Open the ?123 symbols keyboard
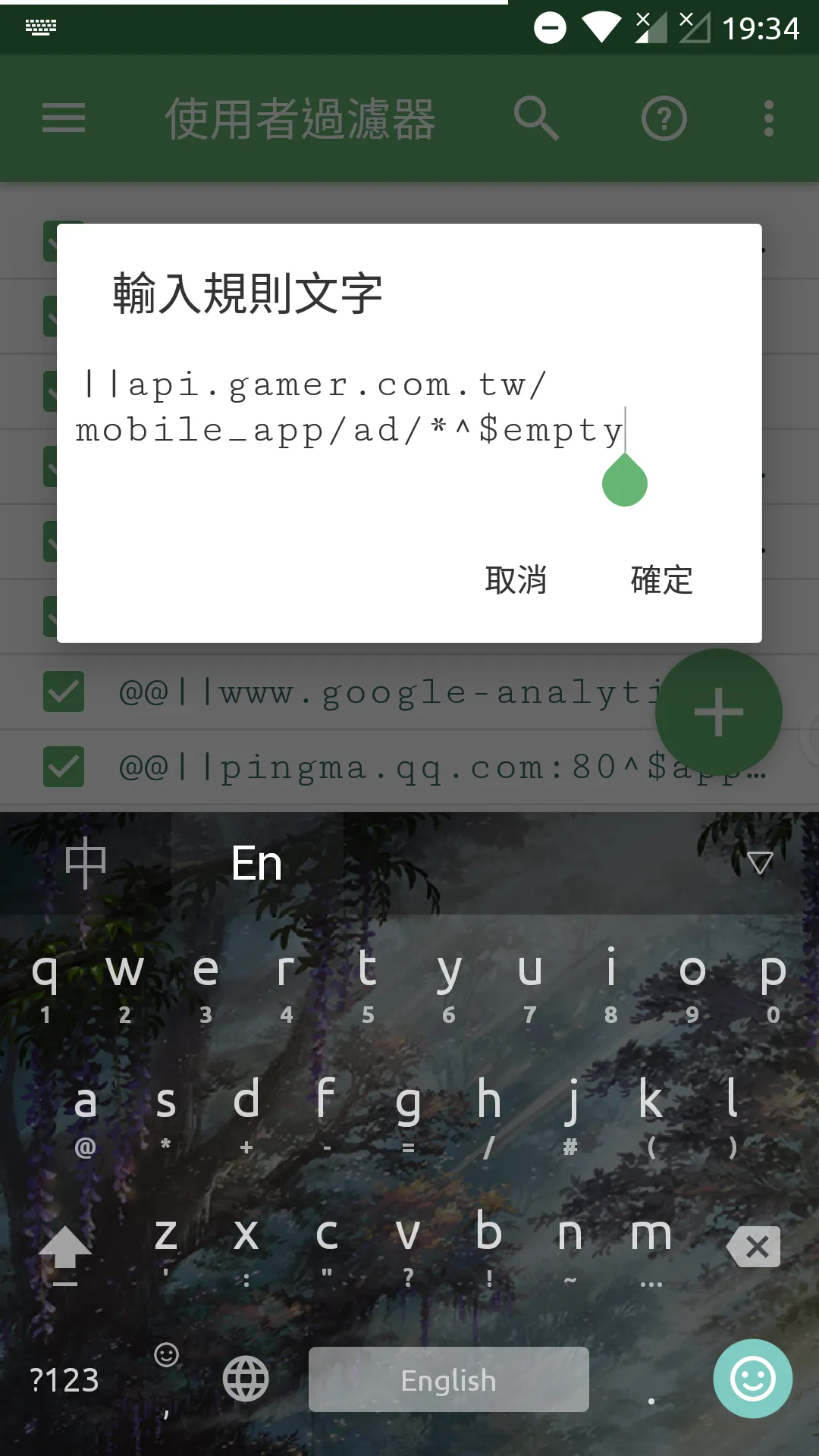The image size is (819, 1456). click(64, 1380)
